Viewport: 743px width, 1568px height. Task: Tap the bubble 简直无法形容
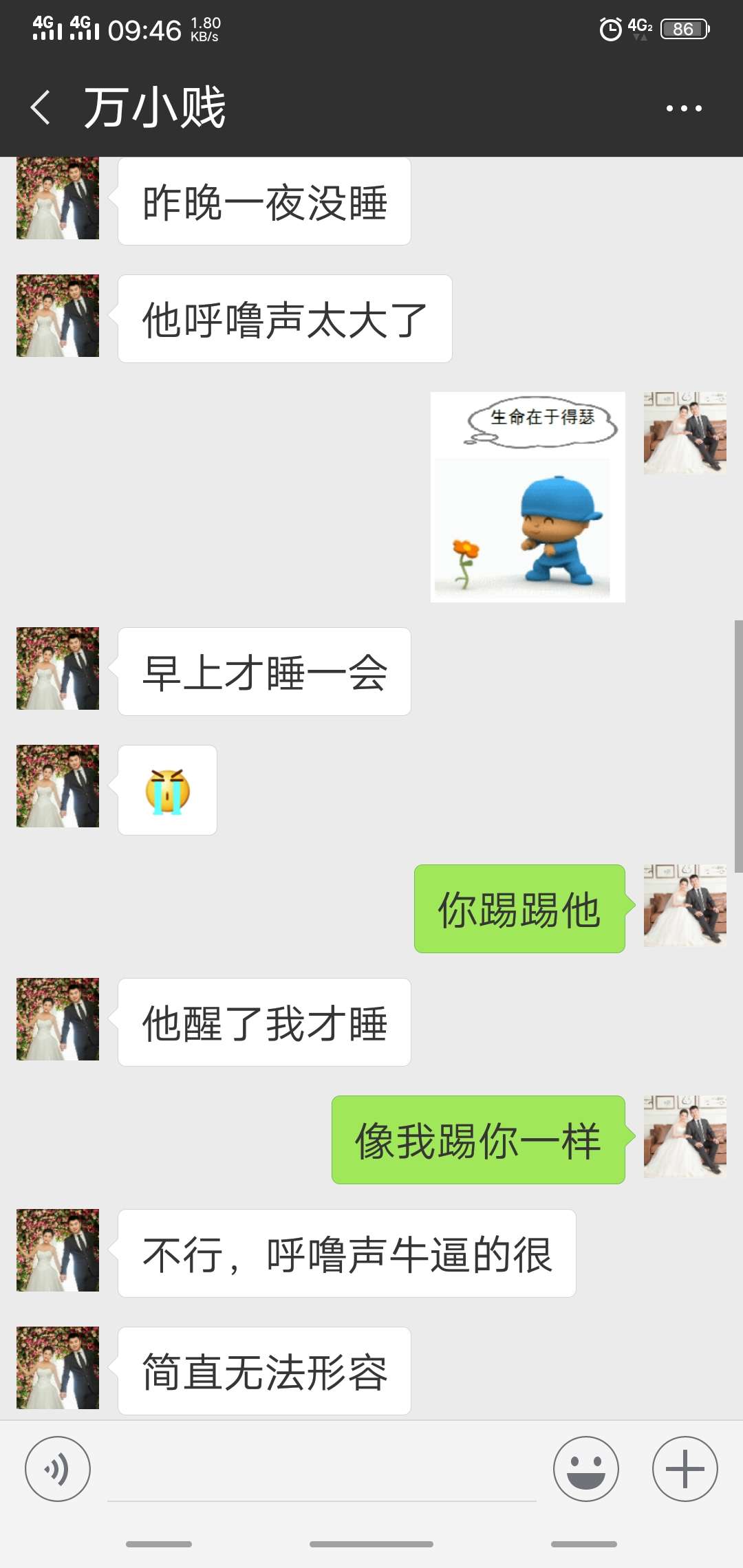click(x=263, y=1372)
